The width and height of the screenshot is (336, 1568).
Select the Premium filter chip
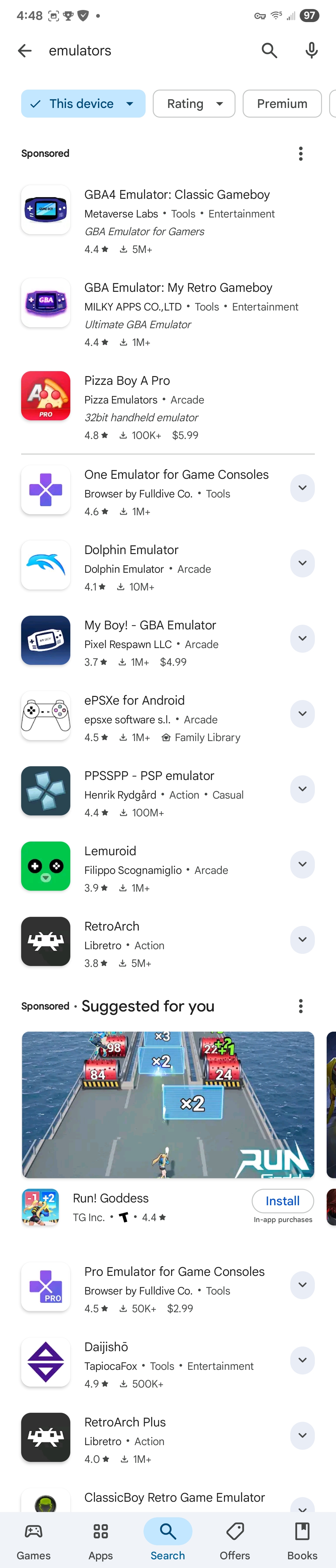[x=282, y=104]
